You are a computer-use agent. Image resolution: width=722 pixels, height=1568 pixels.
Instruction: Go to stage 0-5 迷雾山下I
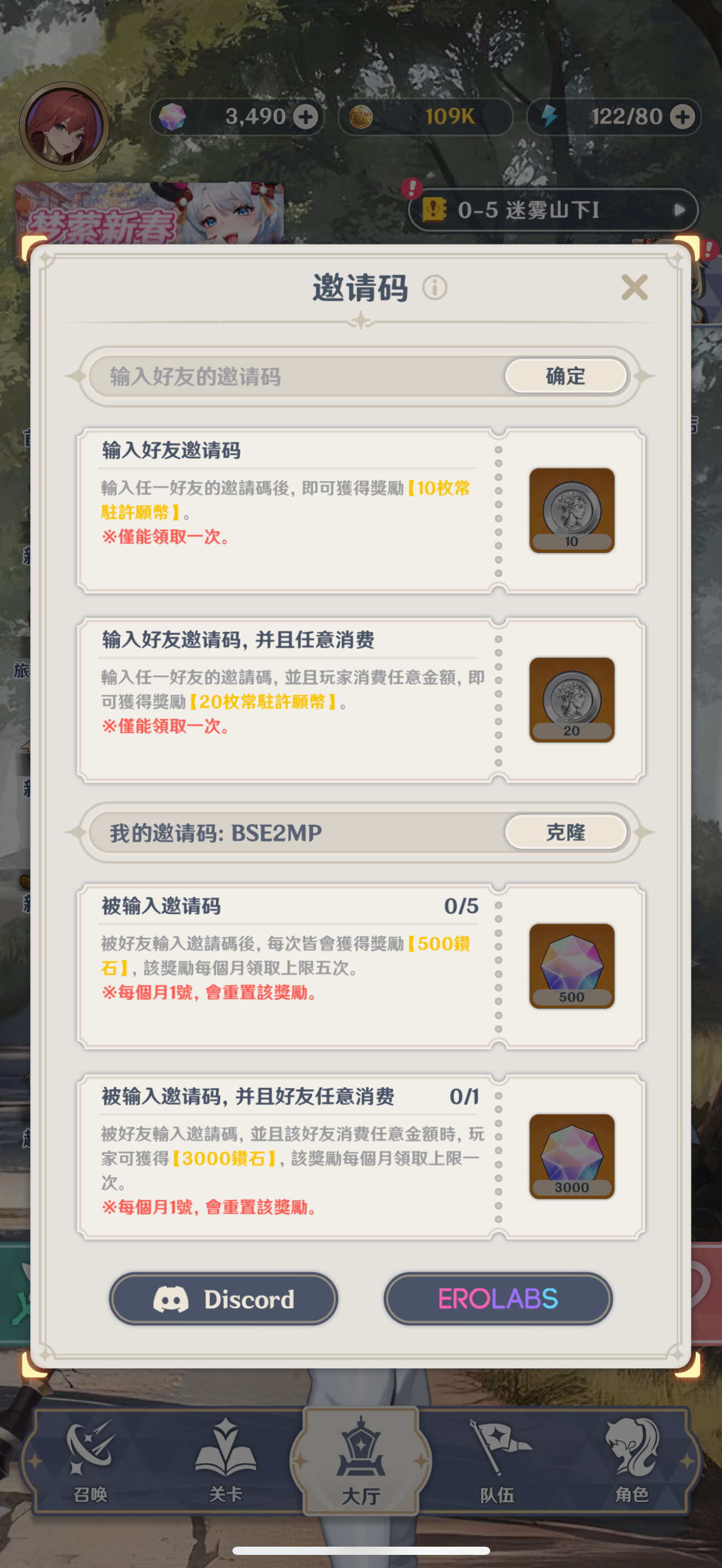(x=552, y=210)
